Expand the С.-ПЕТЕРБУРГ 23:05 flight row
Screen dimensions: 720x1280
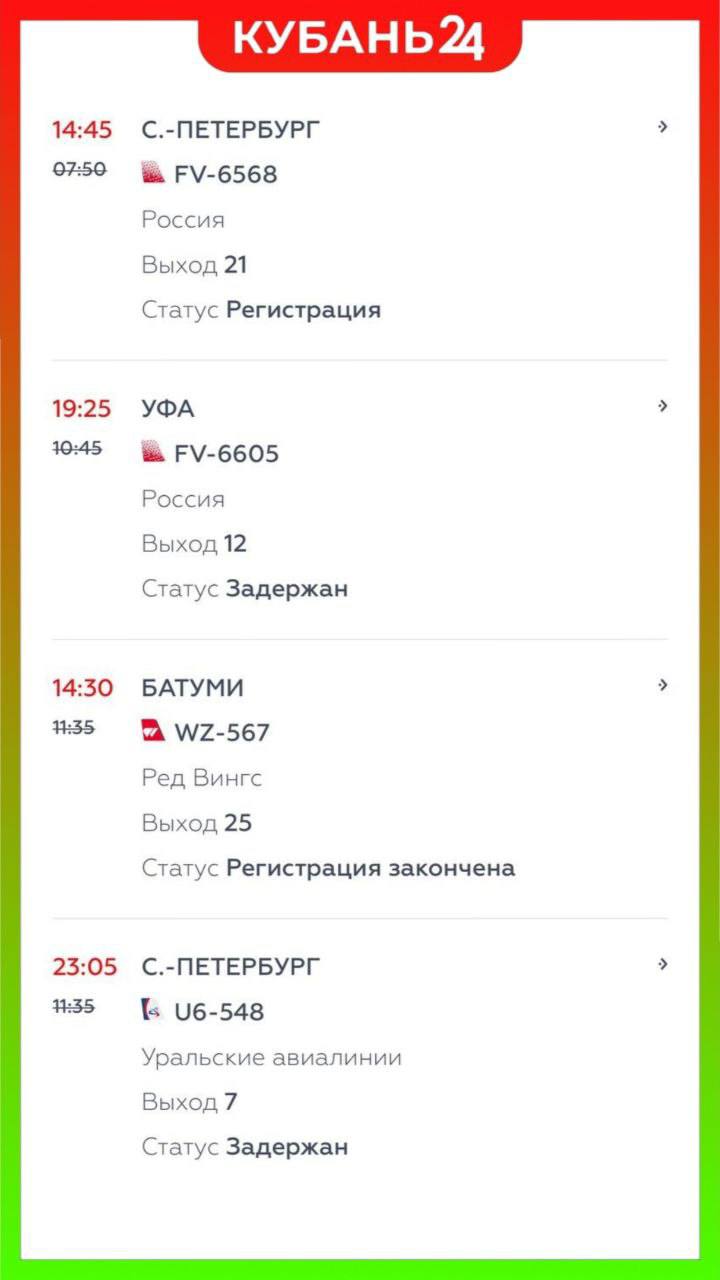(662, 964)
